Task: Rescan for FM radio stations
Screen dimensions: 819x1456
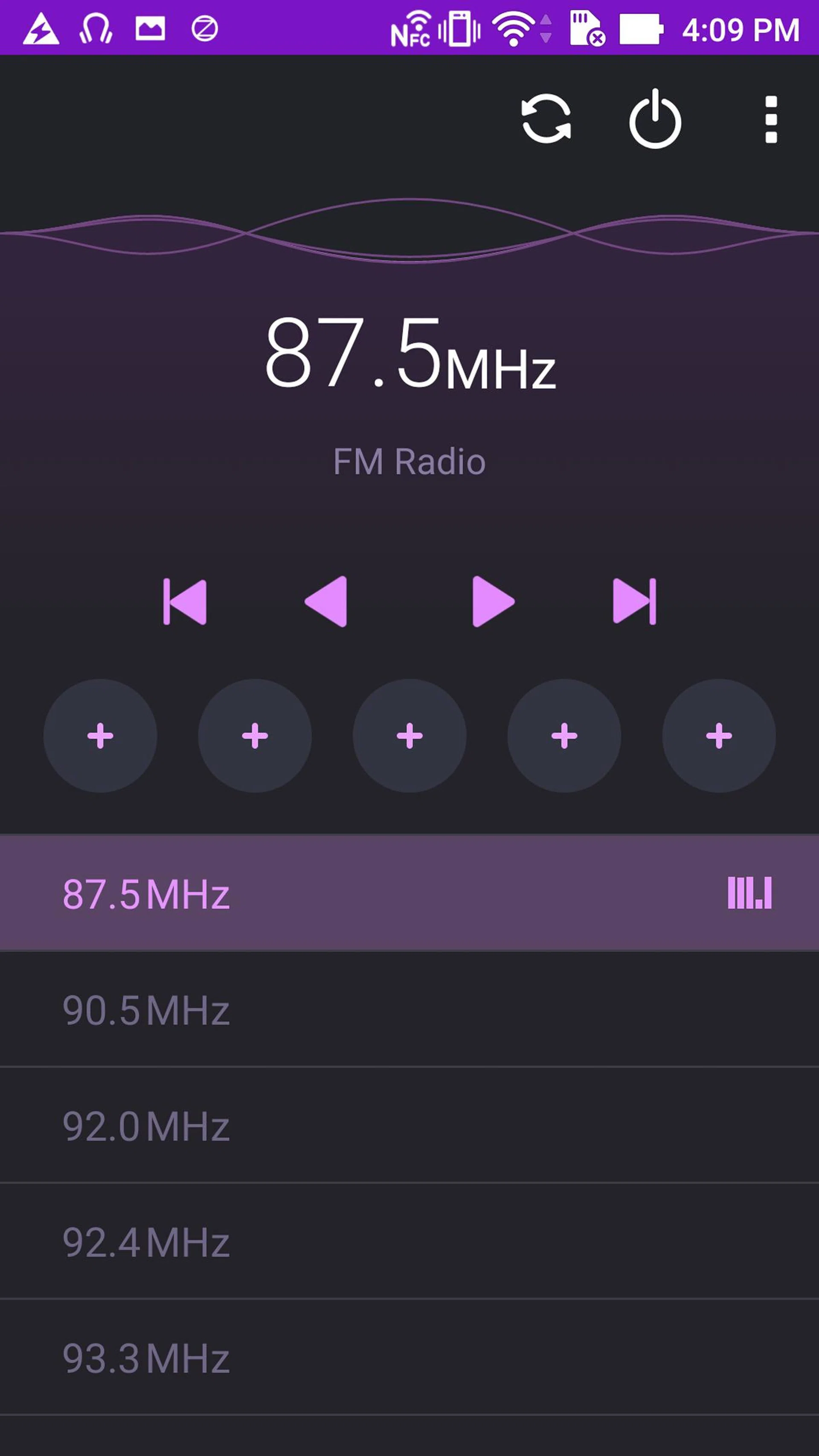Action: tap(546, 119)
